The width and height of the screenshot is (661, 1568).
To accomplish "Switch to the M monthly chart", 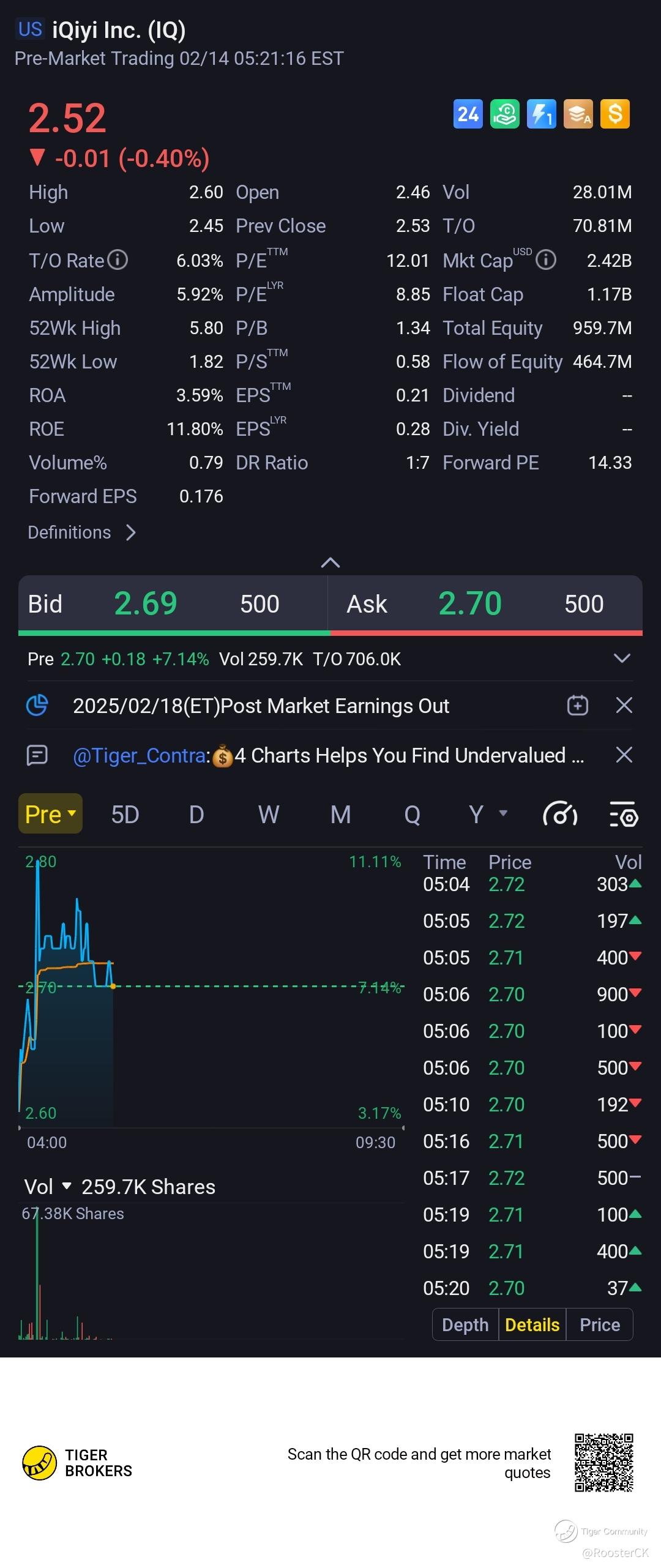I will [x=340, y=815].
